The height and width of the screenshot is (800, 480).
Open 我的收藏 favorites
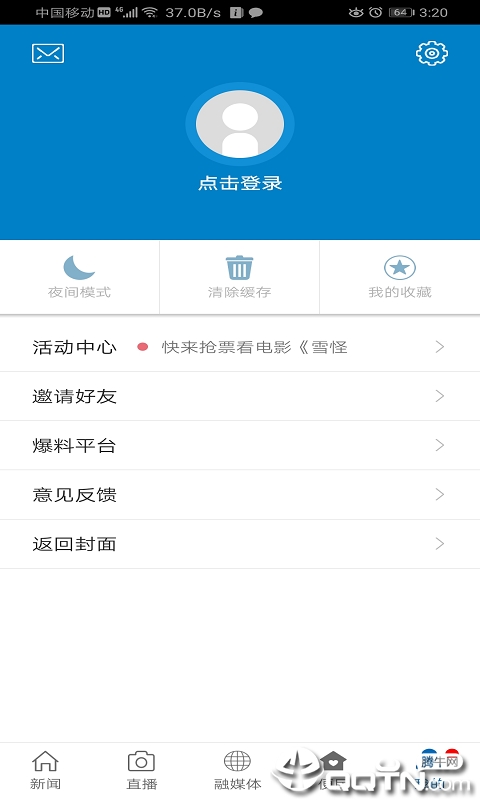(x=400, y=277)
